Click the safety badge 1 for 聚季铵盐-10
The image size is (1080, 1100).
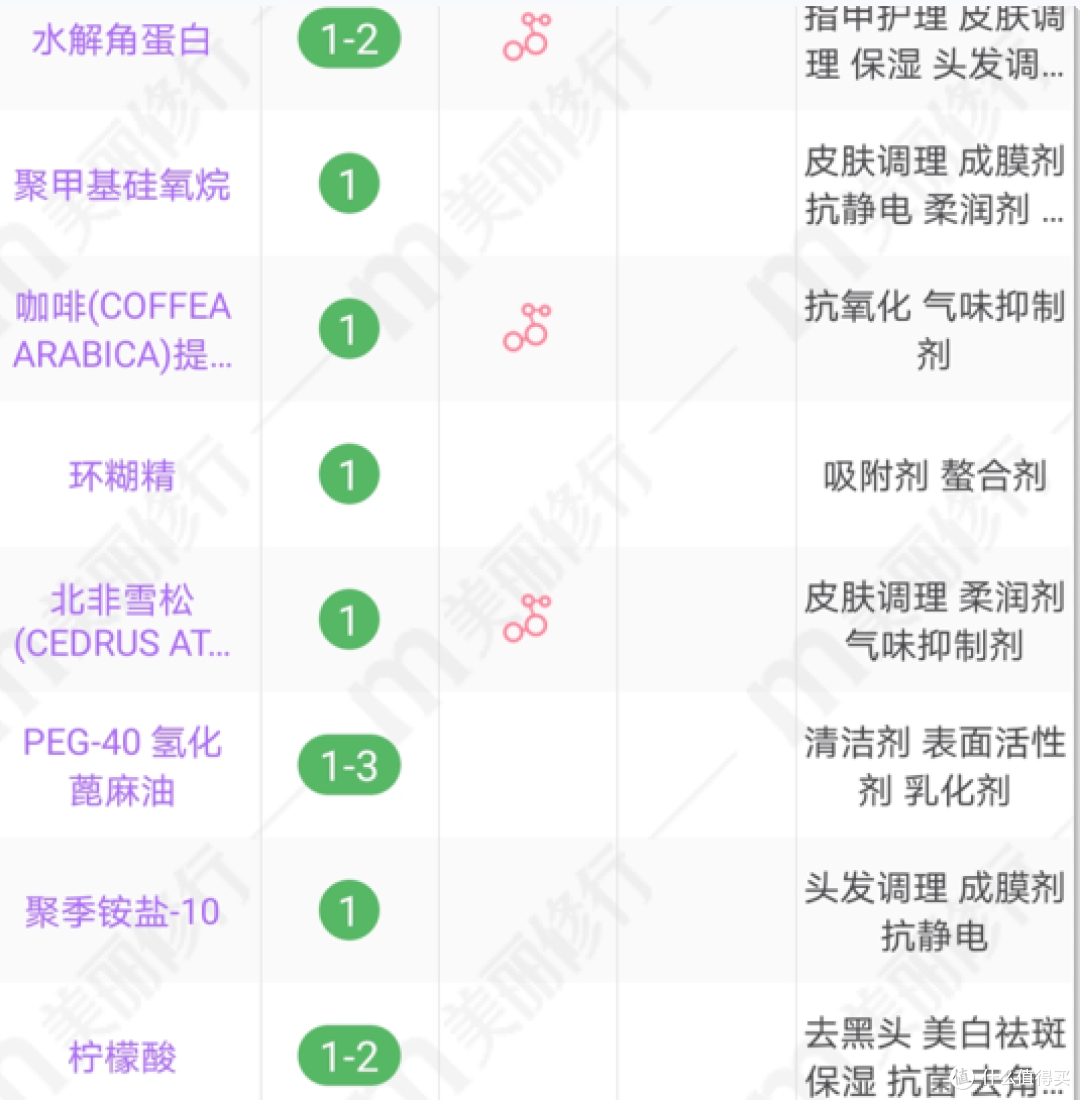(348, 910)
